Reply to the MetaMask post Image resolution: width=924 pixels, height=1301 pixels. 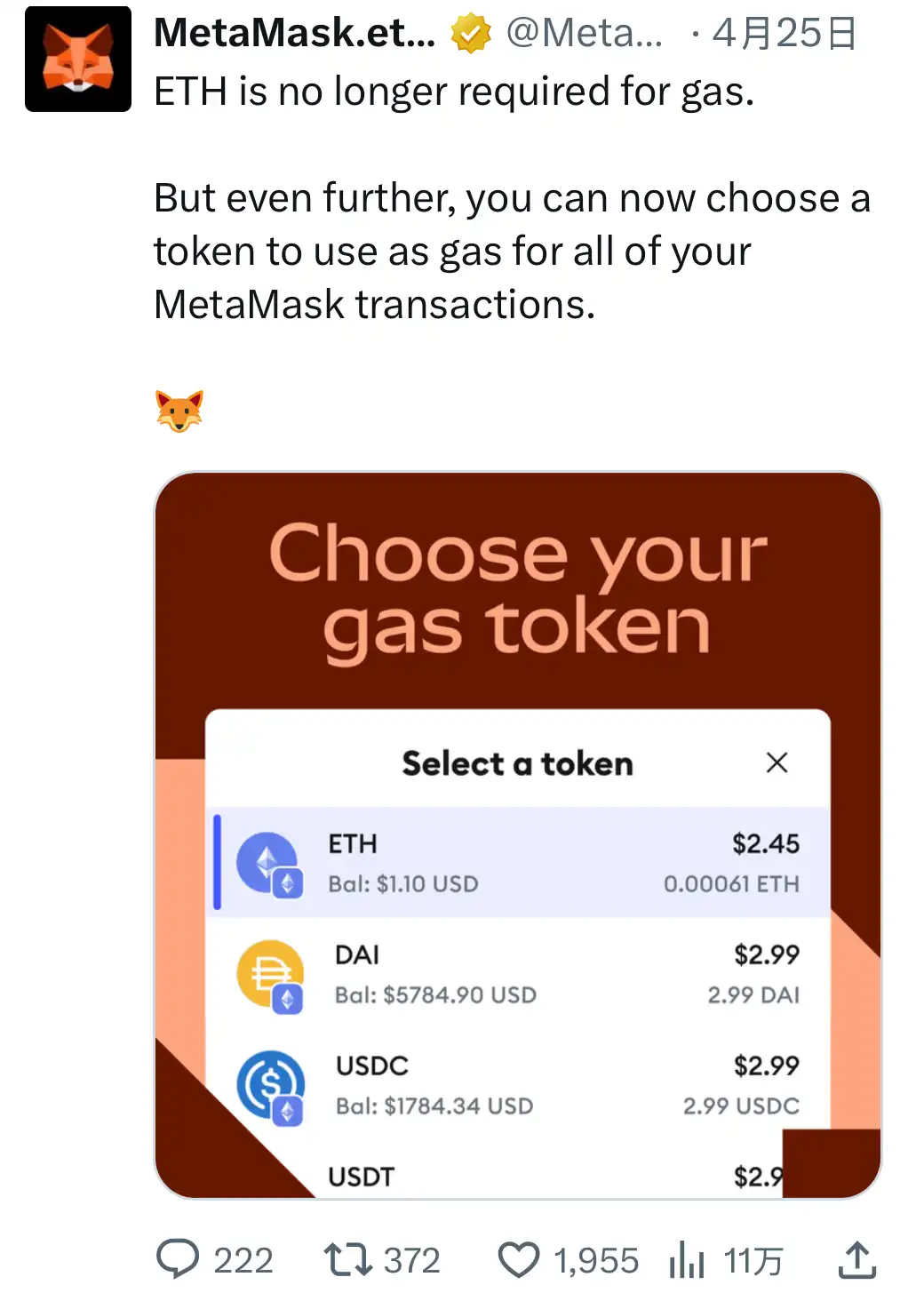[x=178, y=1259]
